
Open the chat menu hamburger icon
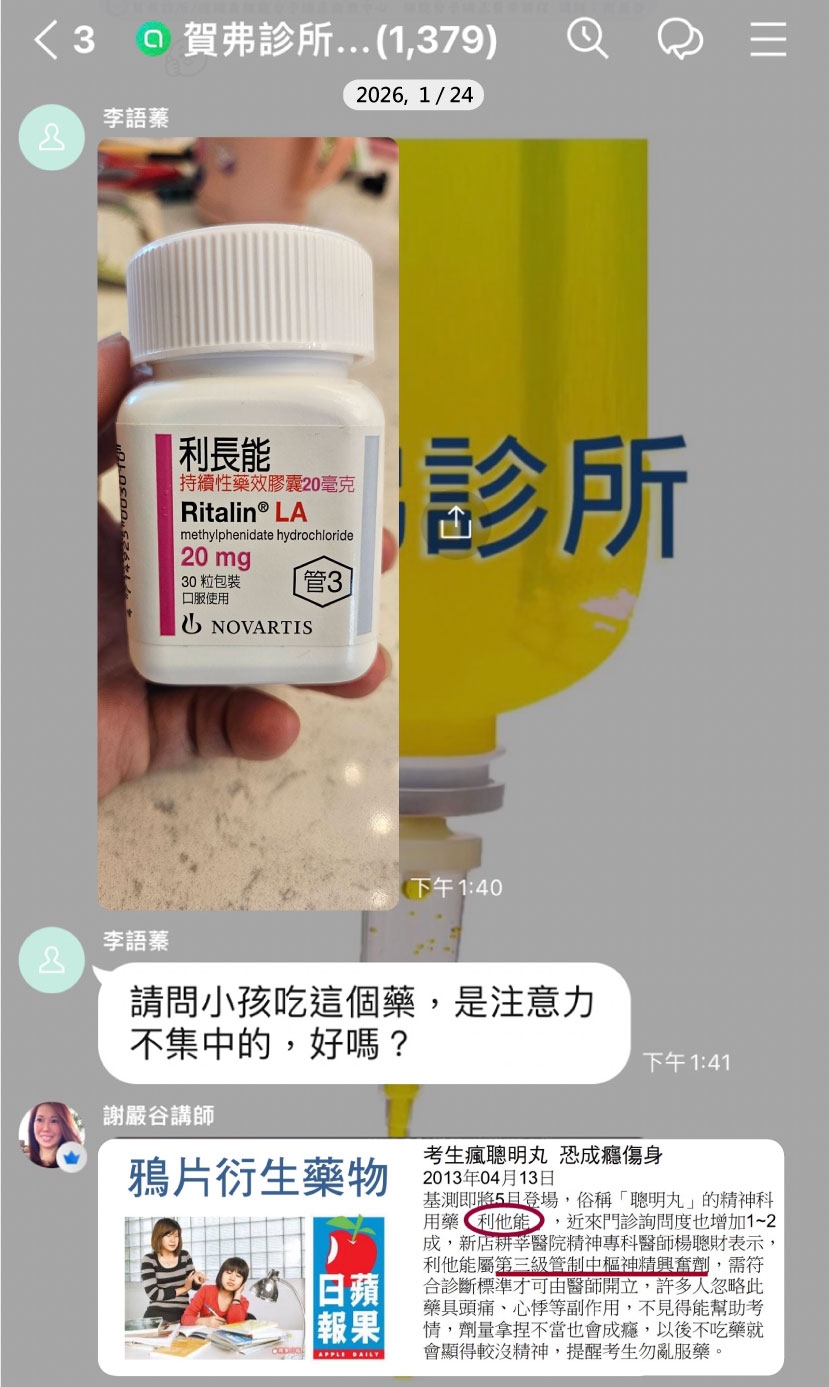pos(768,40)
